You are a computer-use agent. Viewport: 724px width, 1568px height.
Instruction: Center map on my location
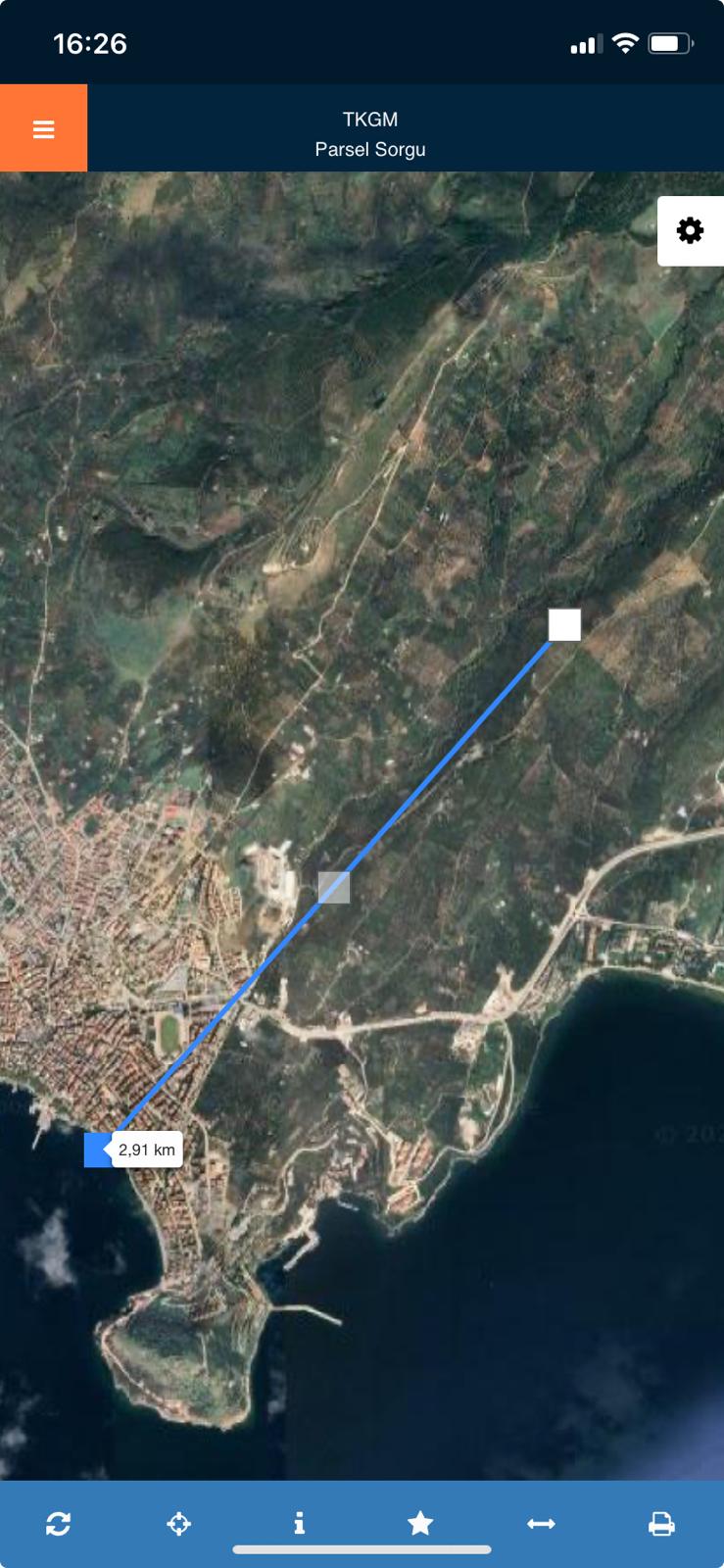tap(178, 1524)
